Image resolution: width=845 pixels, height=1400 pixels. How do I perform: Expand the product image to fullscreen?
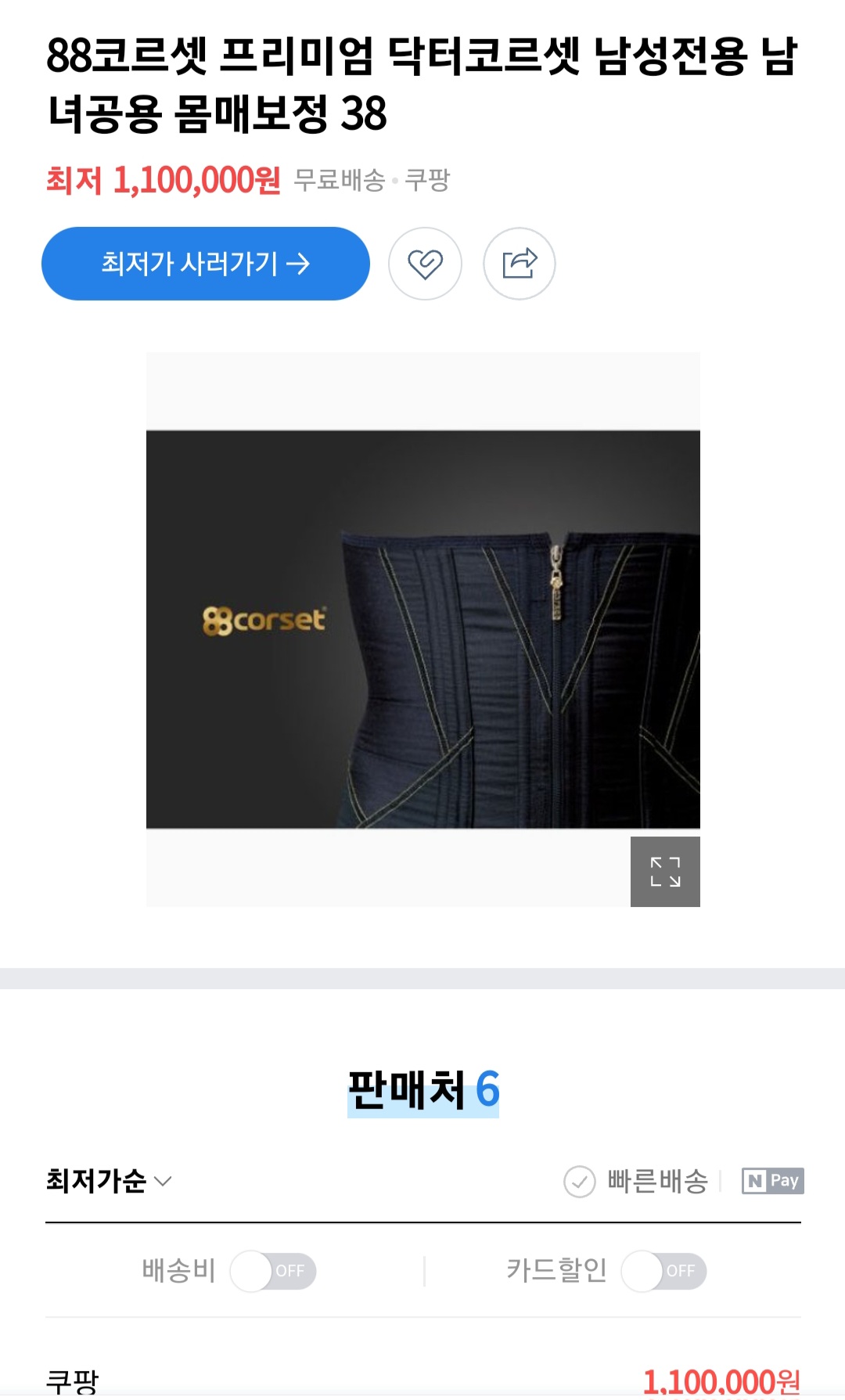665,872
